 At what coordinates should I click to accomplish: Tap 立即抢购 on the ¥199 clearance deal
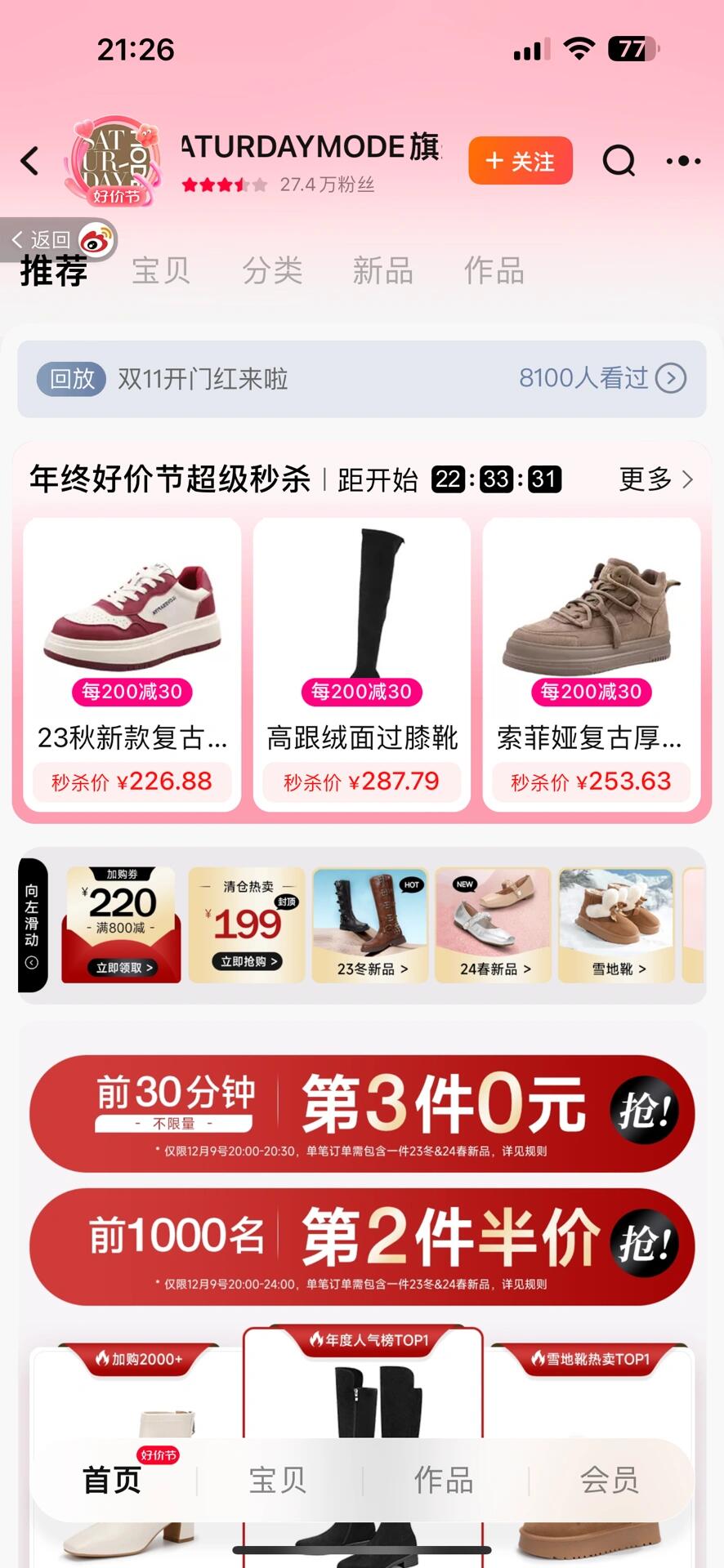tap(246, 963)
